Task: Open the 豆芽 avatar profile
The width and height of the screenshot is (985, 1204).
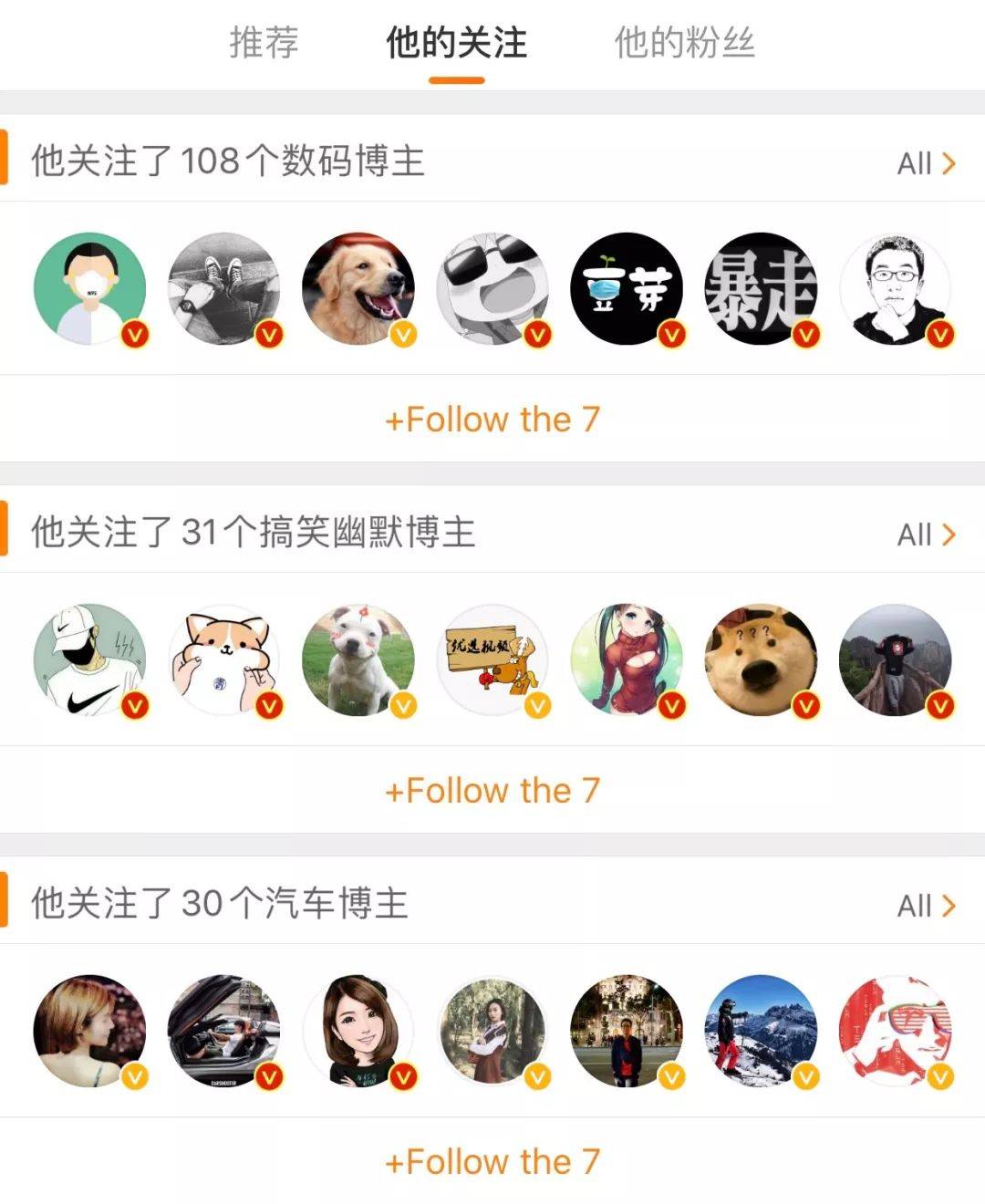Action: click(x=627, y=289)
